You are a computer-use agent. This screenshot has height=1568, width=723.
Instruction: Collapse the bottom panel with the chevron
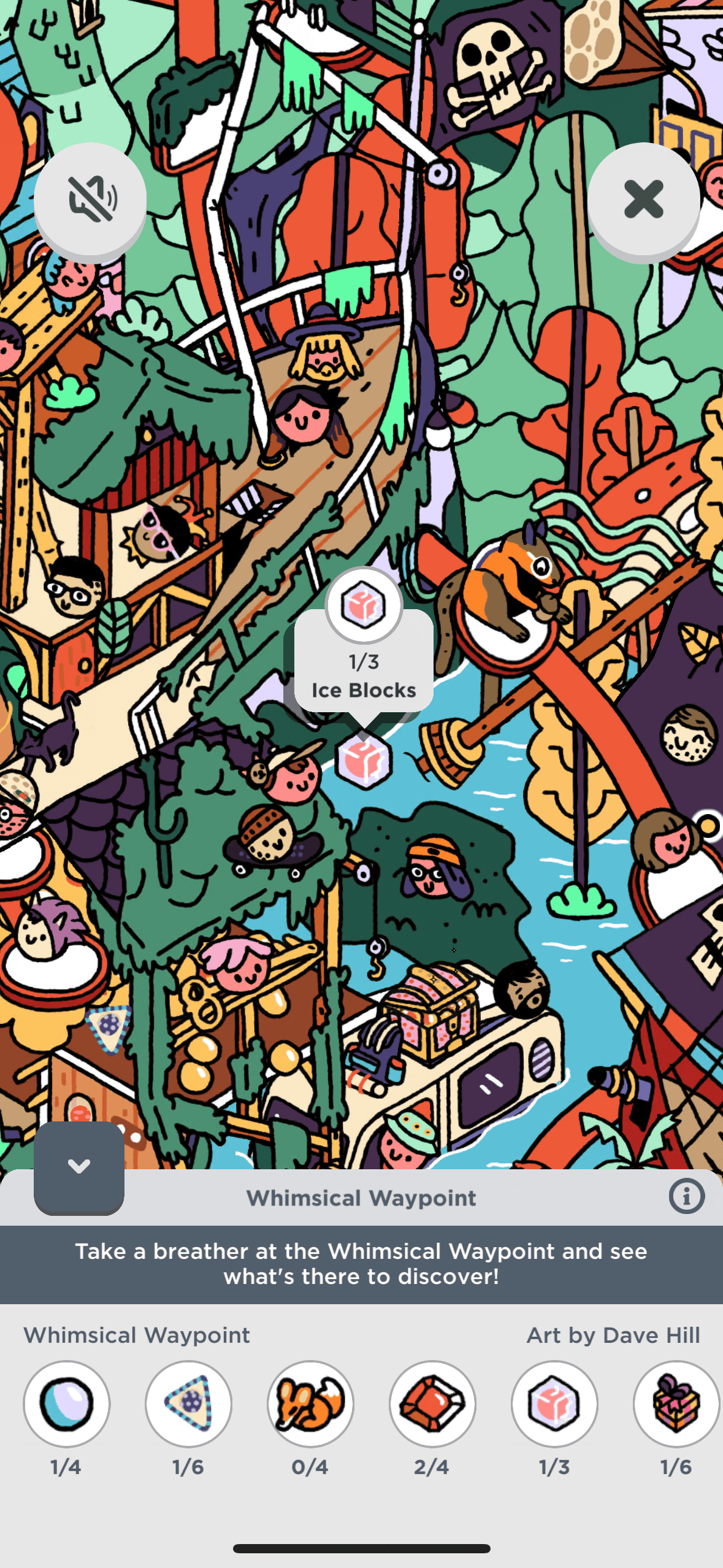pyautogui.click(x=79, y=1167)
